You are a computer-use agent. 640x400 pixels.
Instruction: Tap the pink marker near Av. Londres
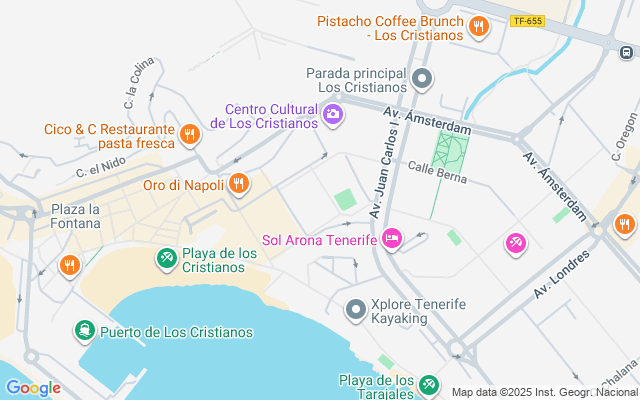click(516, 242)
